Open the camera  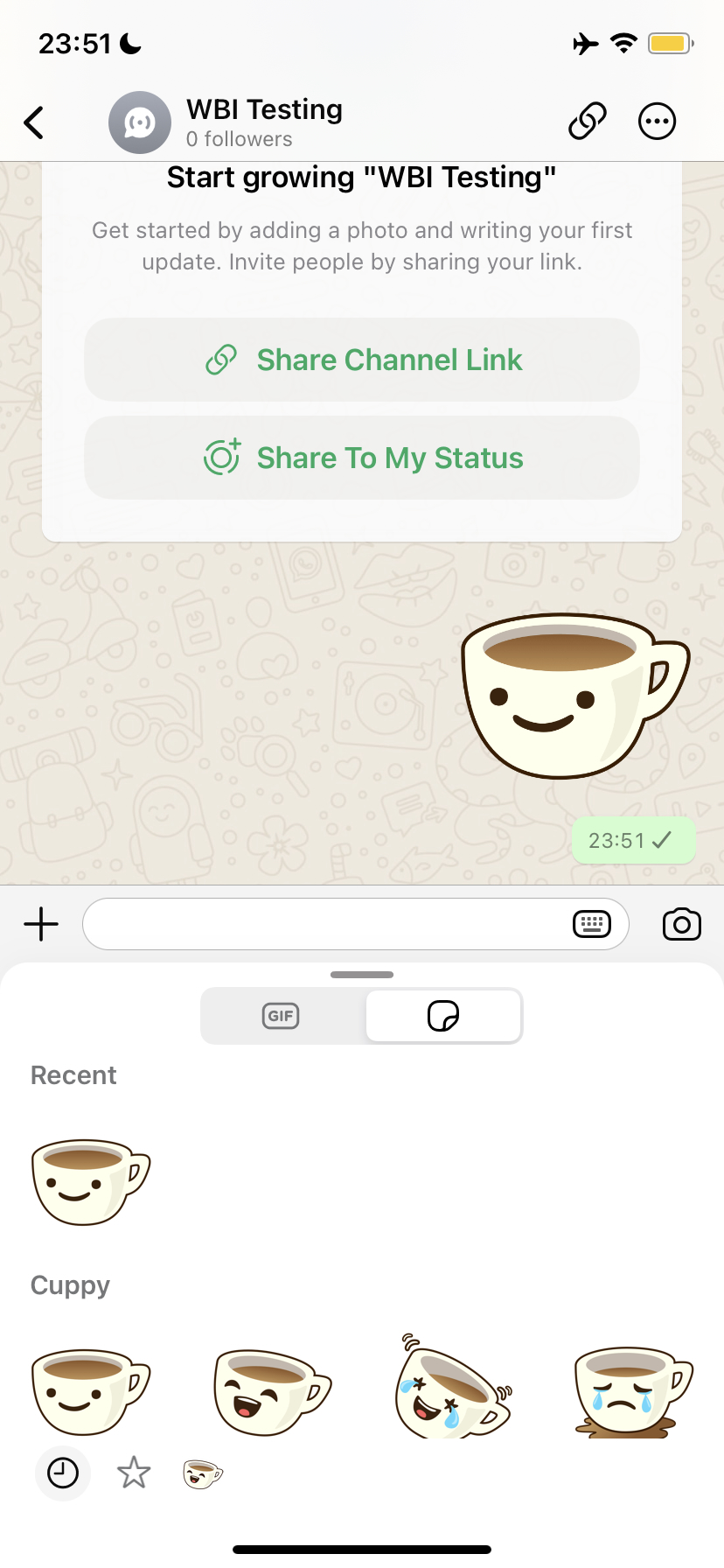tap(681, 925)
